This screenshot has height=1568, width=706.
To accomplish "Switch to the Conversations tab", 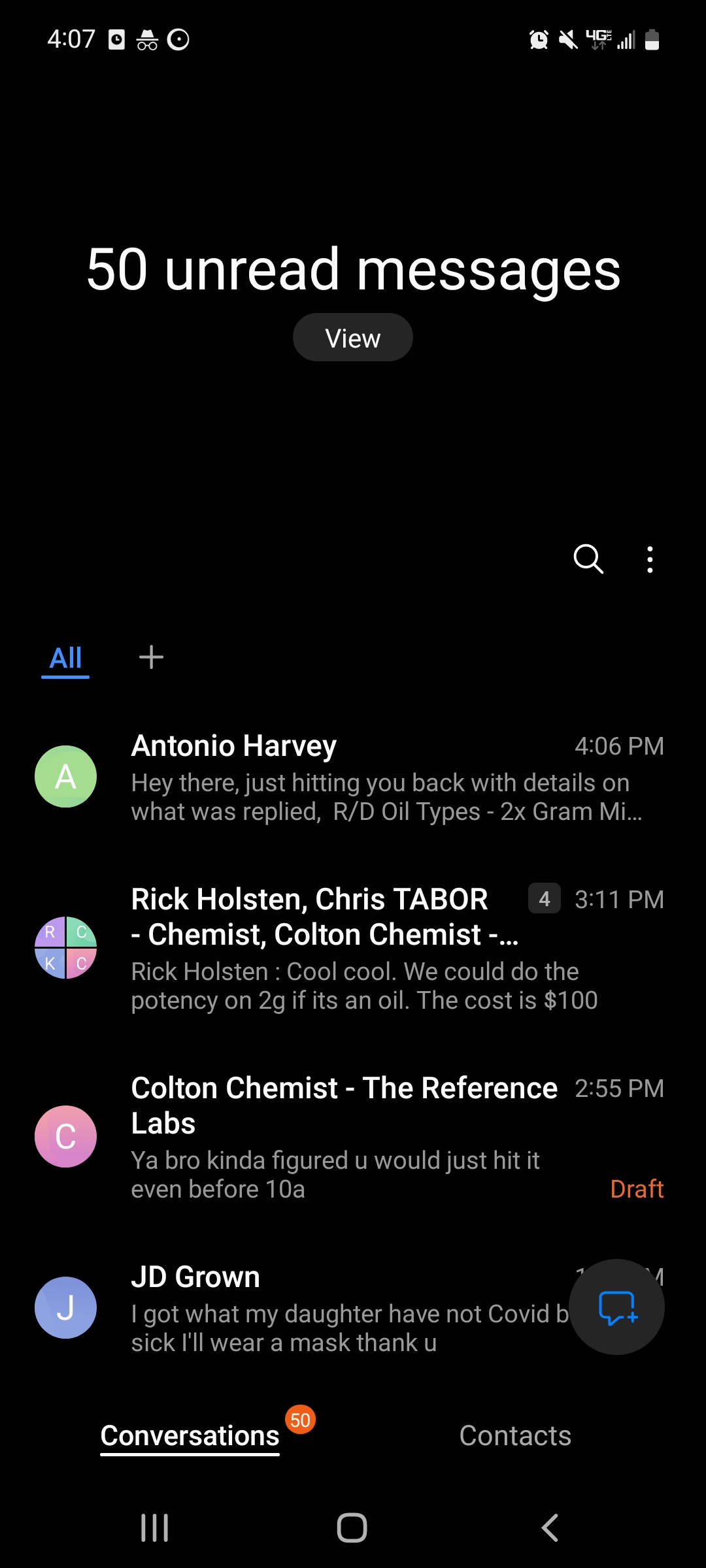I will tap(190, 1435).
